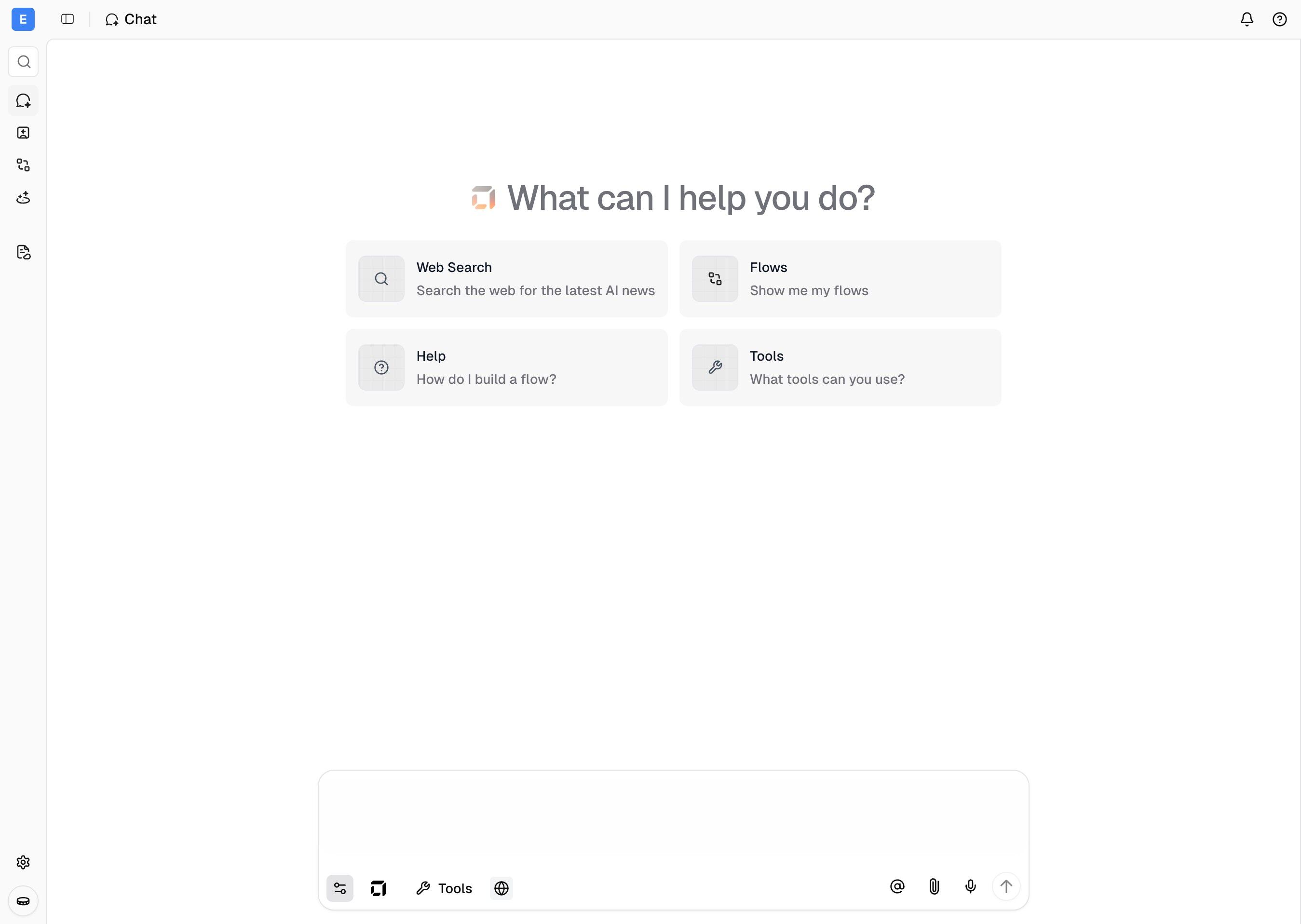Insert a mention with @ icon

(897, 886)
